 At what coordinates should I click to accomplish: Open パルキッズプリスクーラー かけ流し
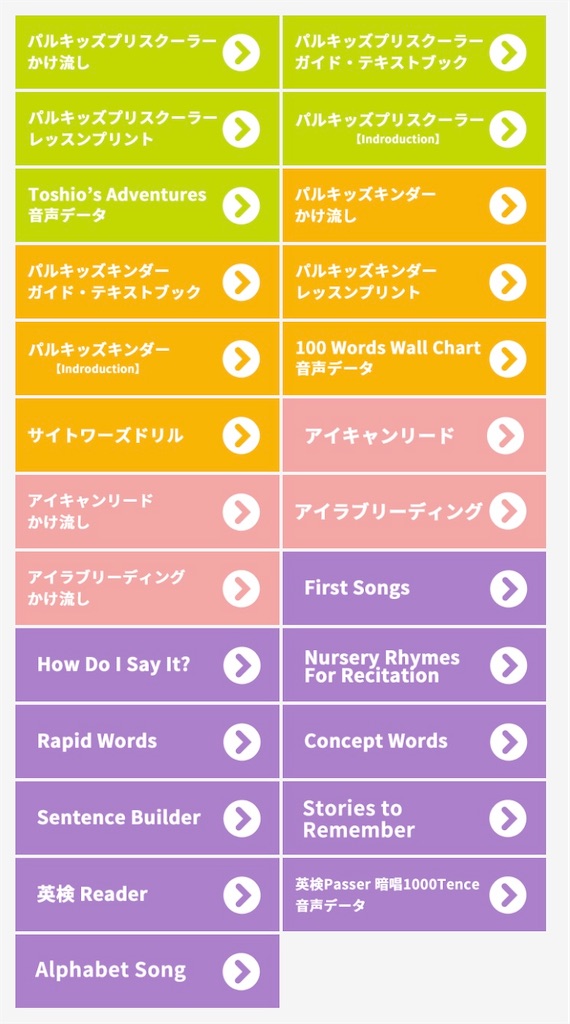click(x=147, y=52)
